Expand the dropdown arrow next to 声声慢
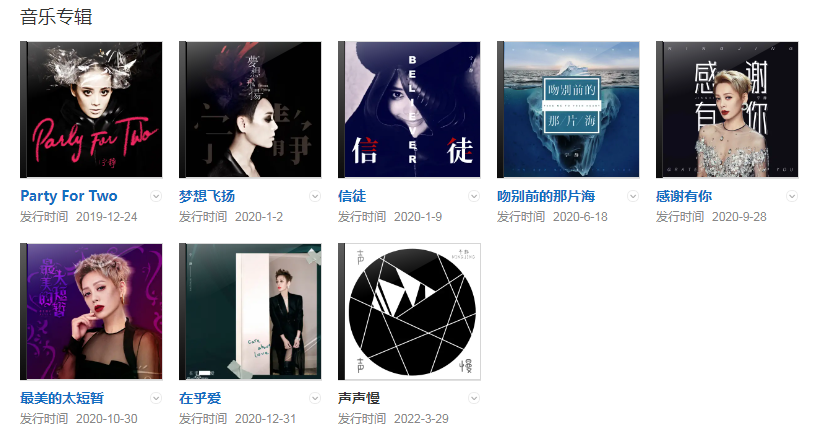This screenshot has width=827, height=433. click(474, 398)
